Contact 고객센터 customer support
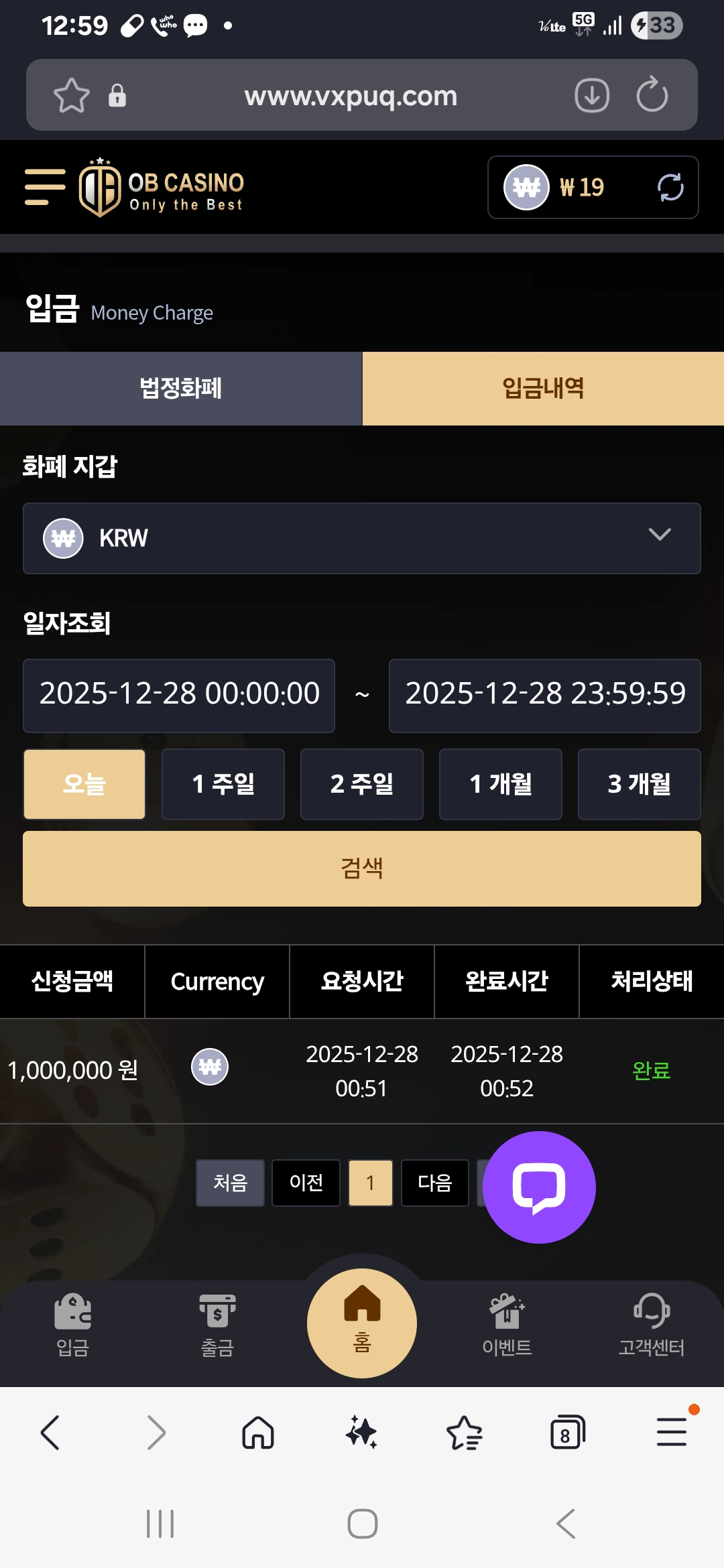 652,1323
